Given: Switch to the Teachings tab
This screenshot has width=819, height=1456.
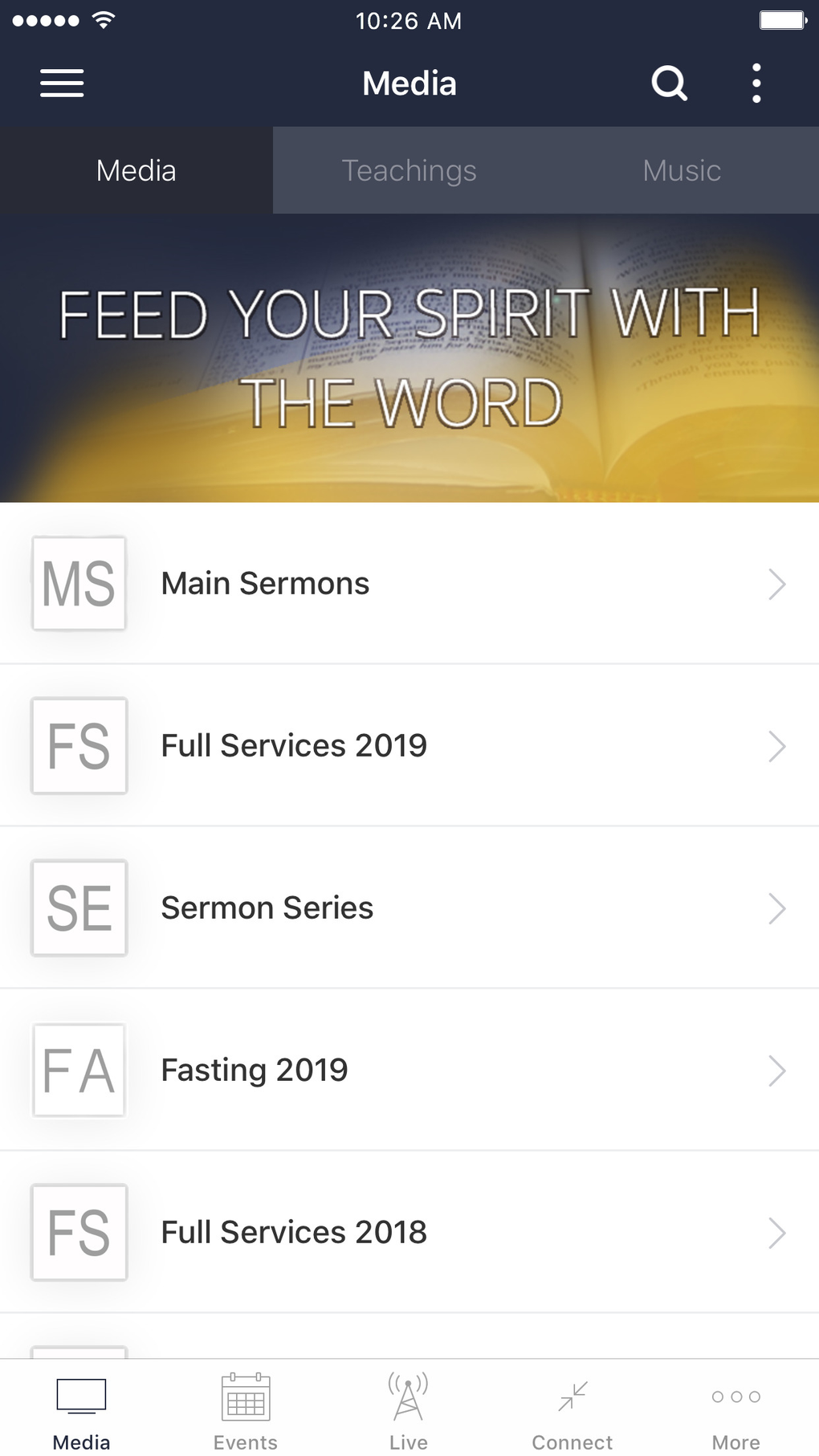Looking at the screenshot, I should (409, 170).
